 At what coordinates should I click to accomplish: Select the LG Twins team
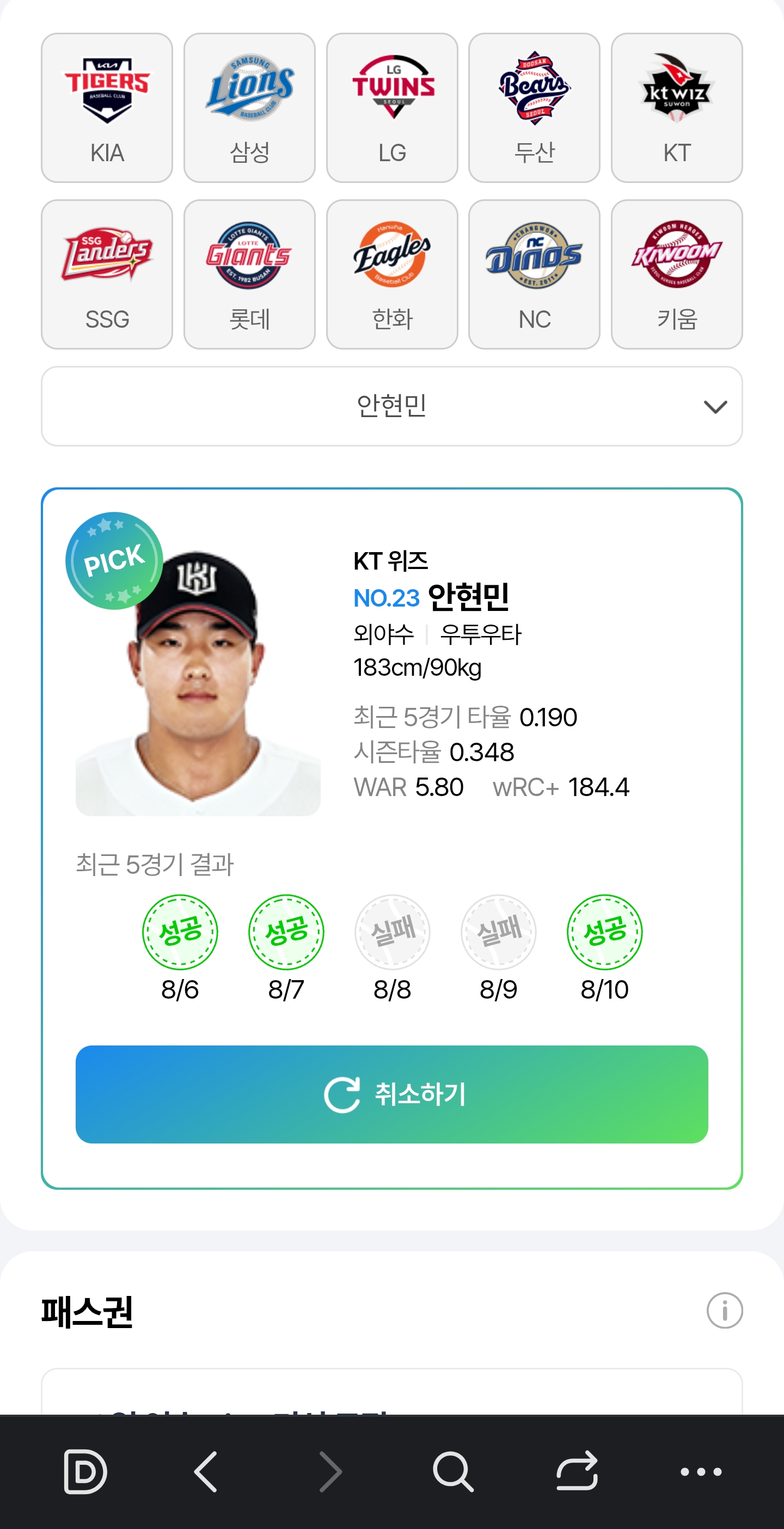(x=391, y=107)
